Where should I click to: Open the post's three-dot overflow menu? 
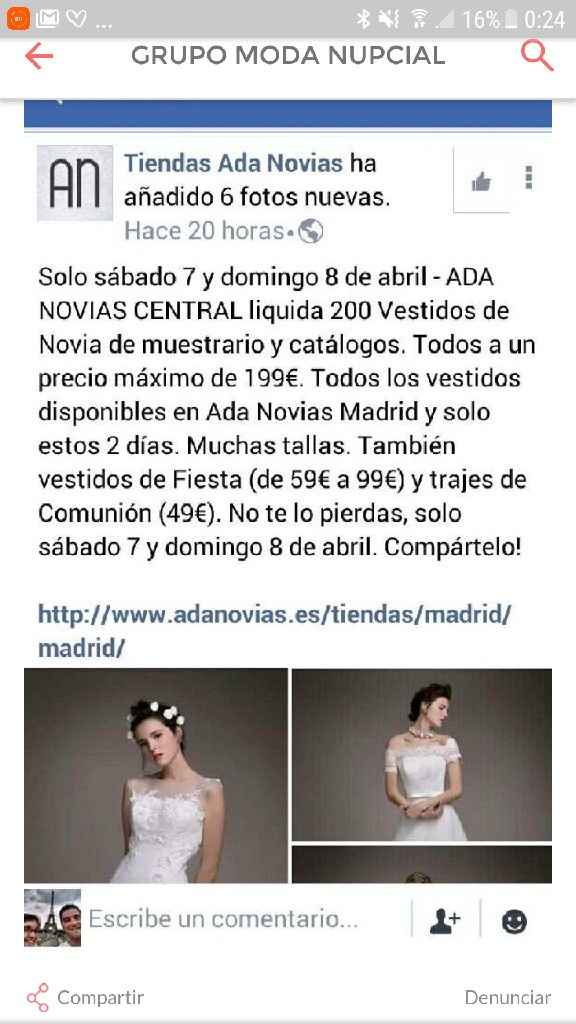[529, 178]
